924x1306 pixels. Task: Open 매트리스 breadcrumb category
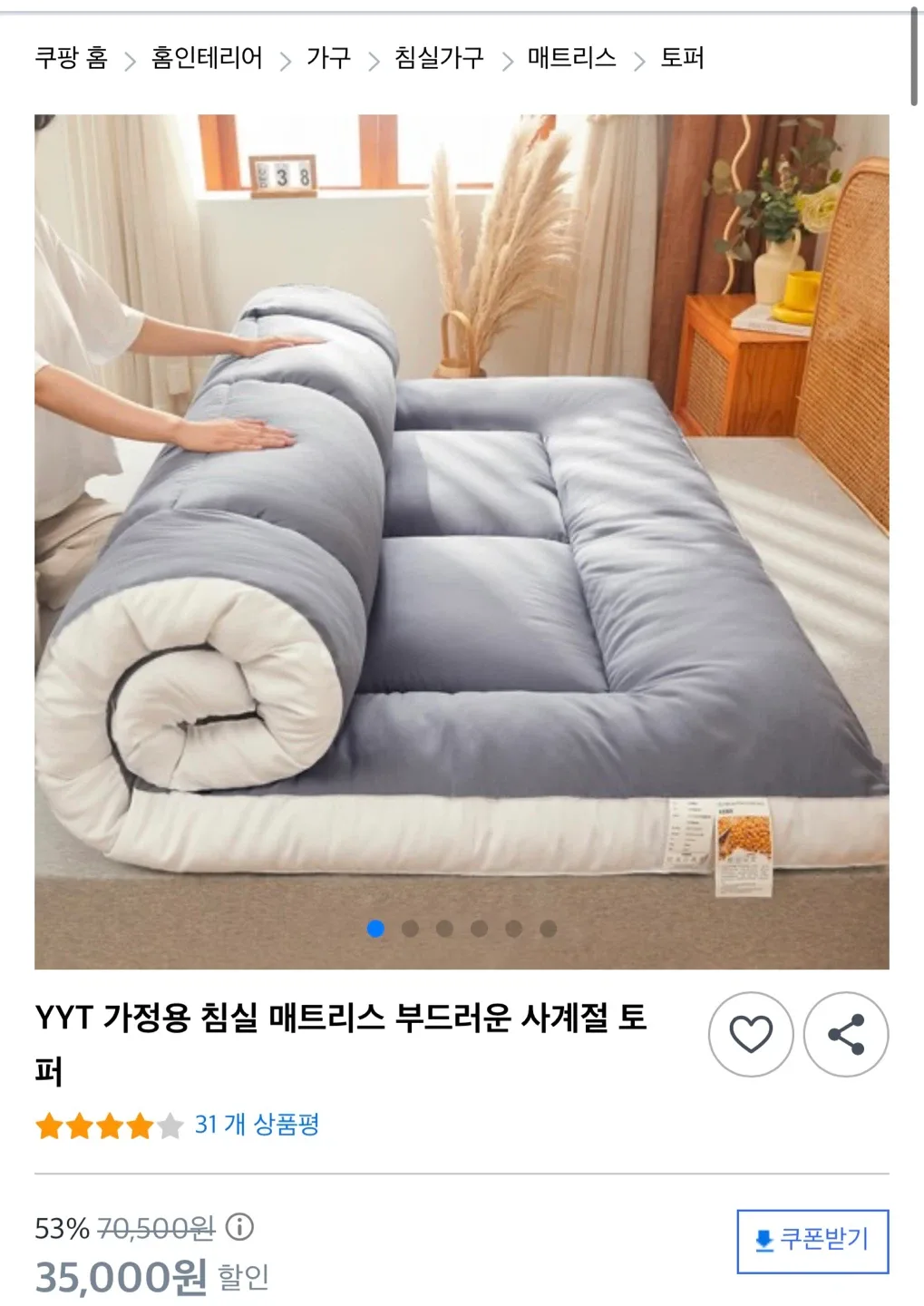pos(571,58)
